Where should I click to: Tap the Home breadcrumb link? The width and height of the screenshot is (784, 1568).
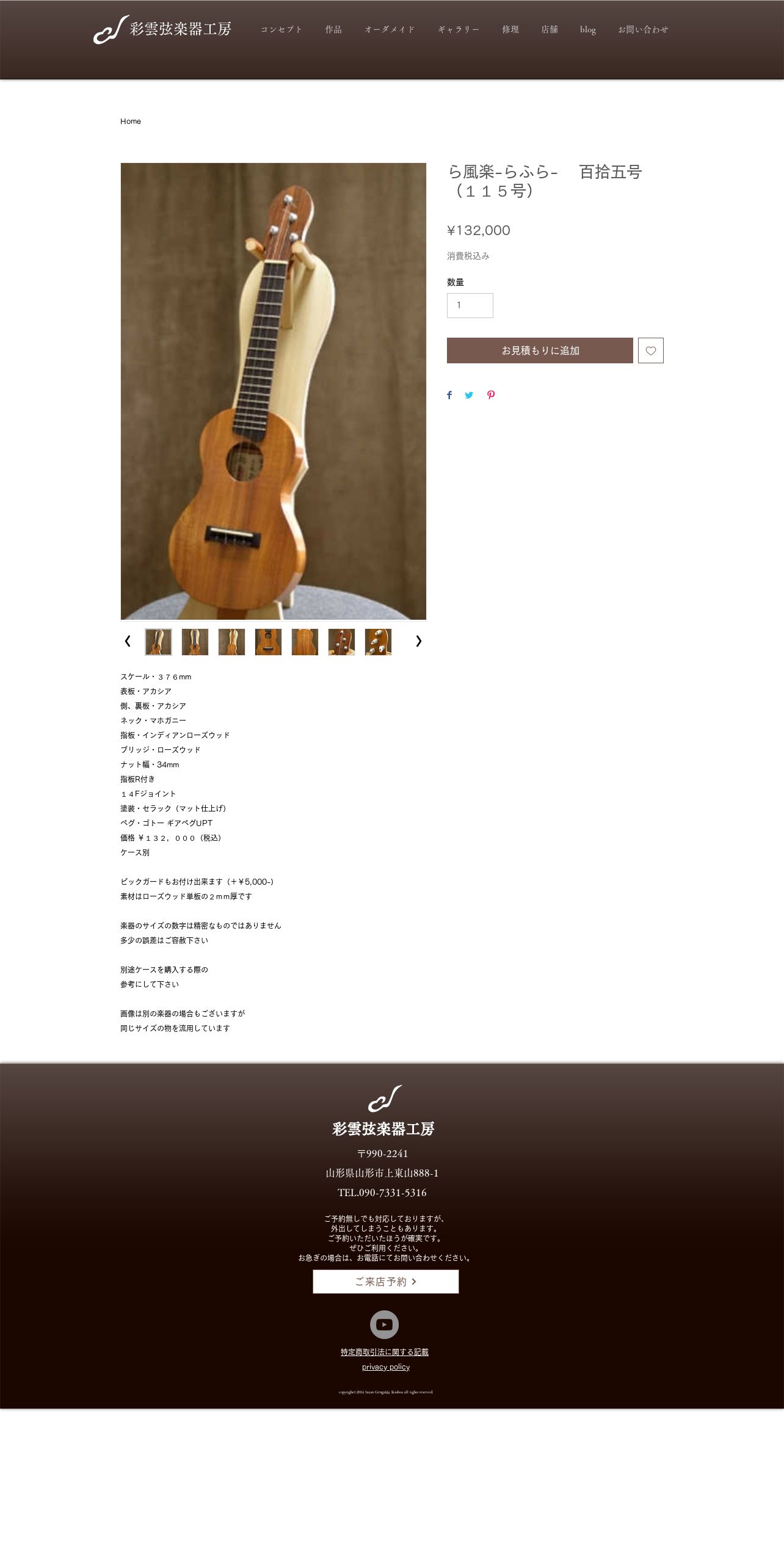pos(131,122)
